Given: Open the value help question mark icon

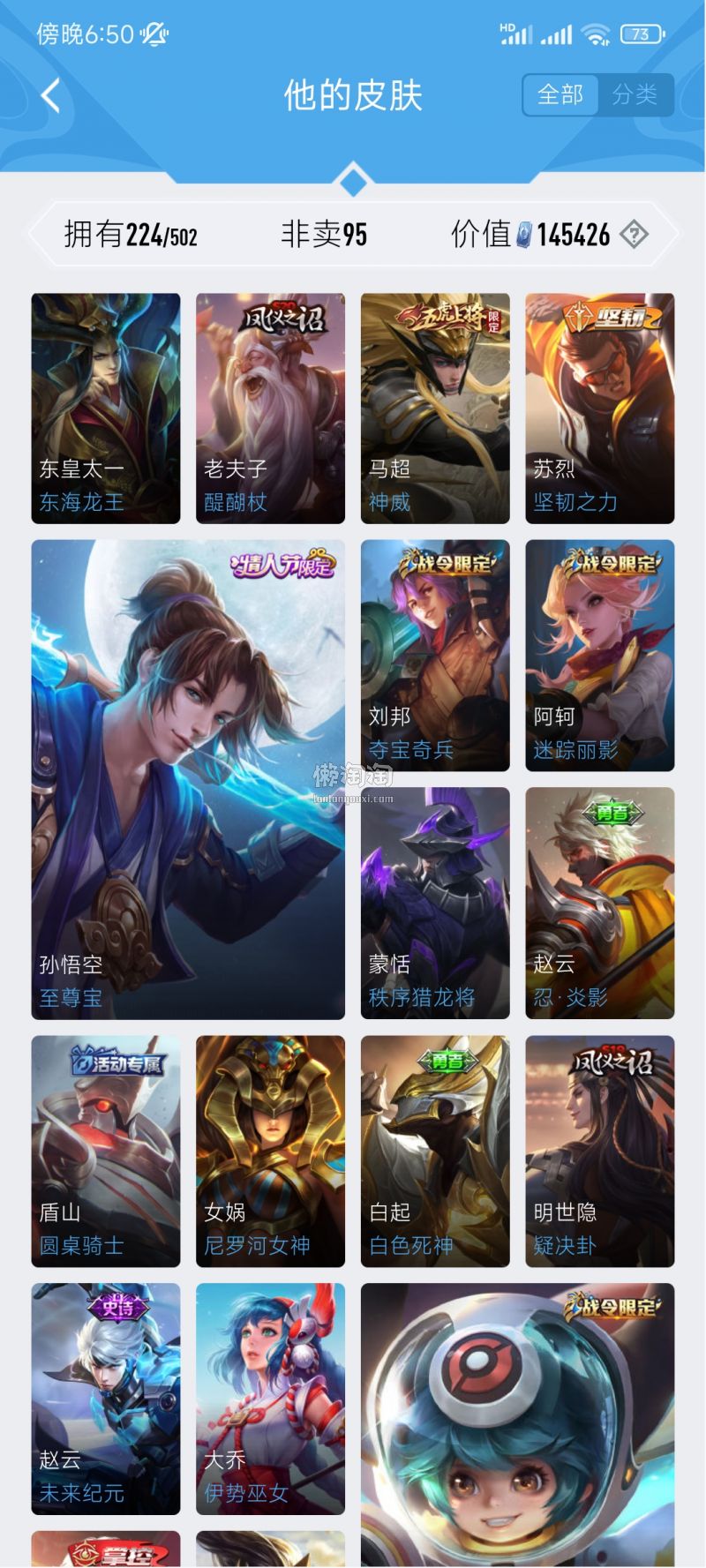Looking at the screenshot, I should tap(634, 235).
